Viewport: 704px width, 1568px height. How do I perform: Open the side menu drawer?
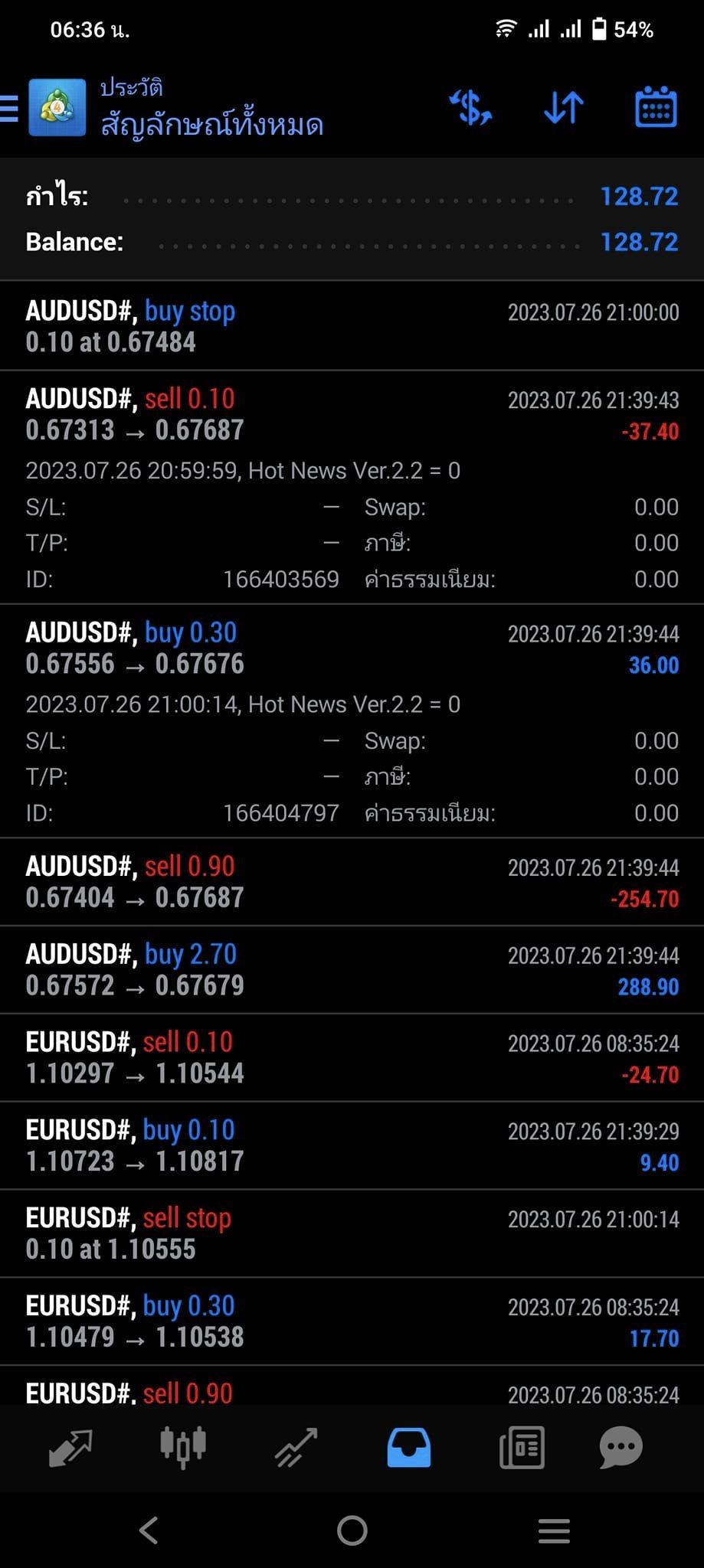pos(10,108)
